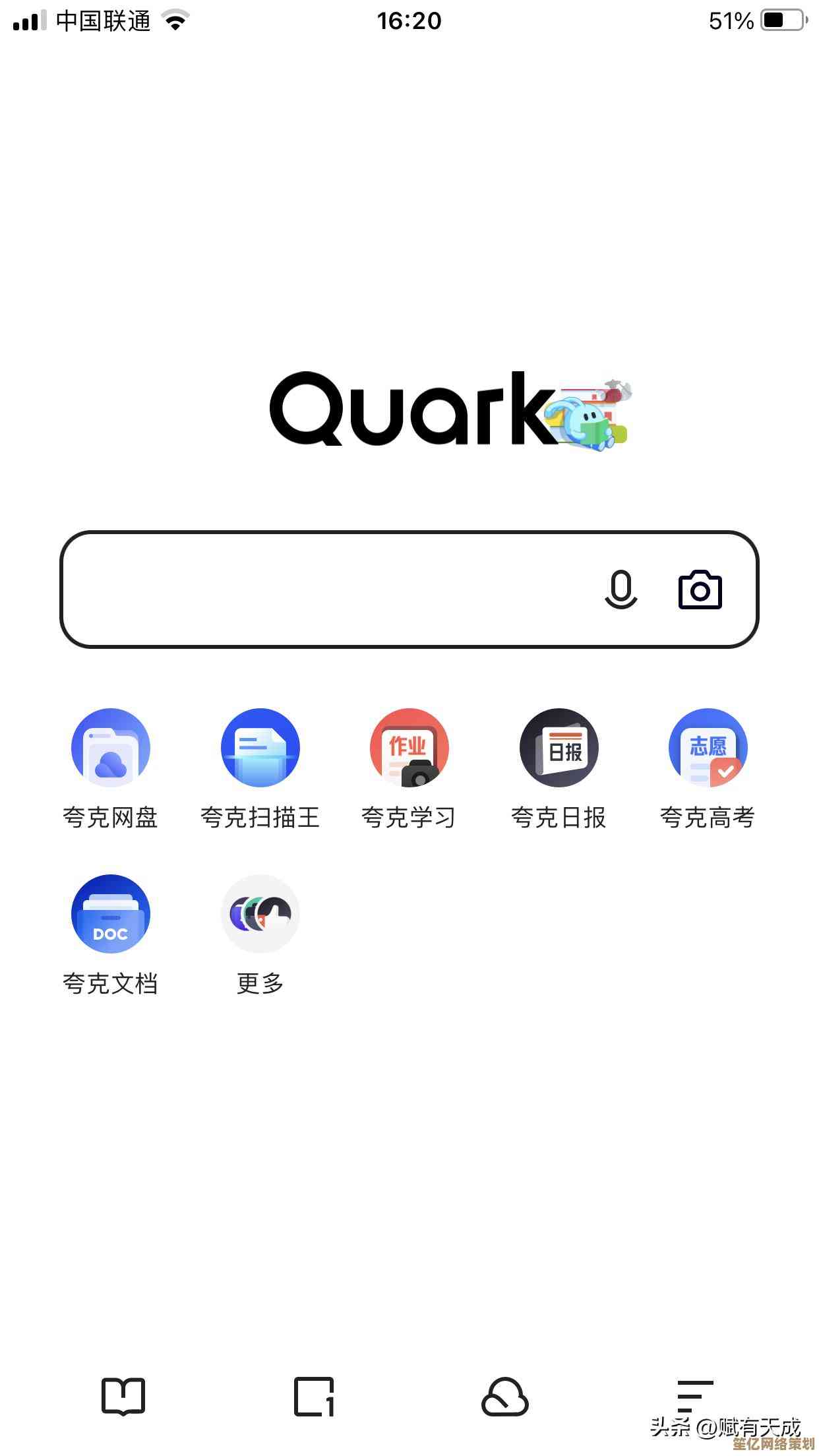Open 夸克网盘 shortcut
819x1456 pixels.
click(111, 748)
